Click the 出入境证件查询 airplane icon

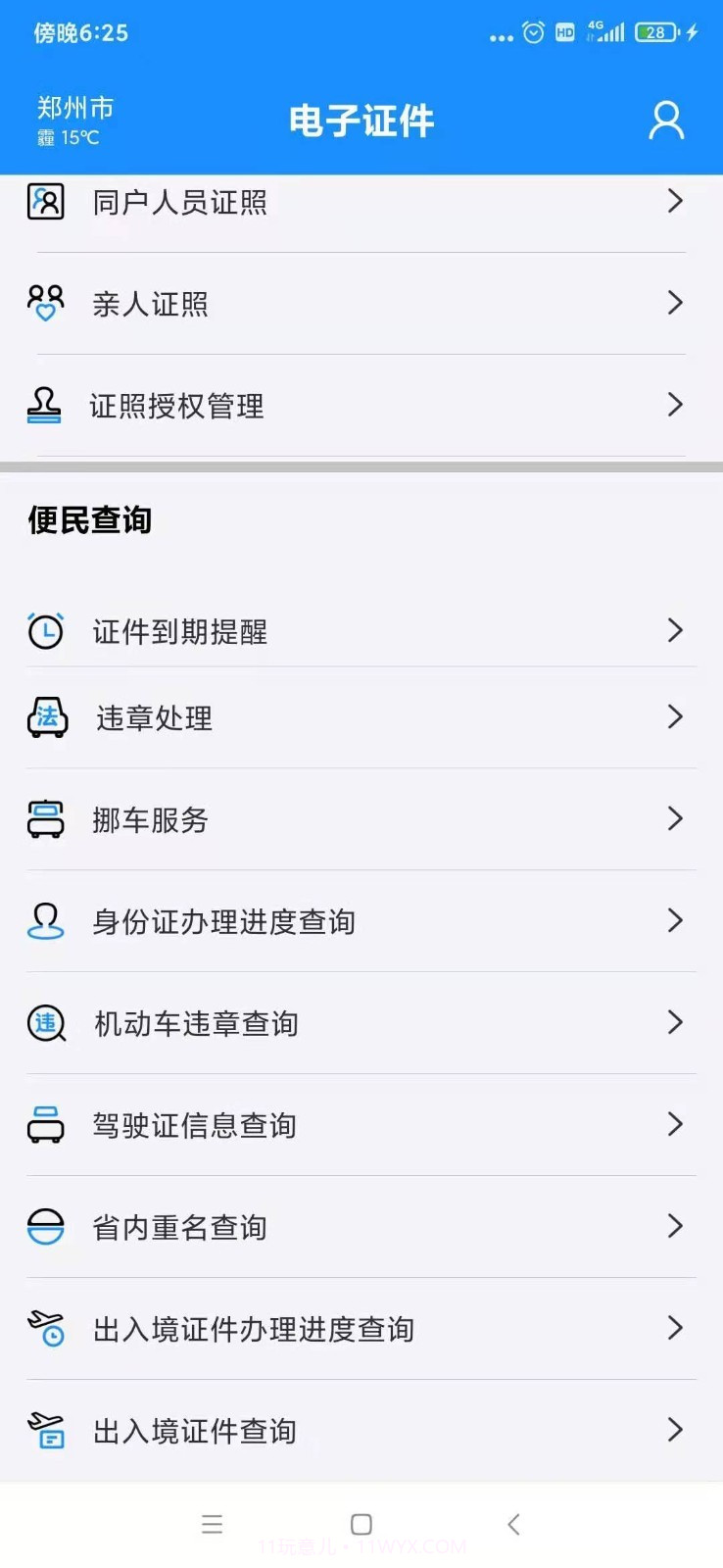pos(44,1431)
